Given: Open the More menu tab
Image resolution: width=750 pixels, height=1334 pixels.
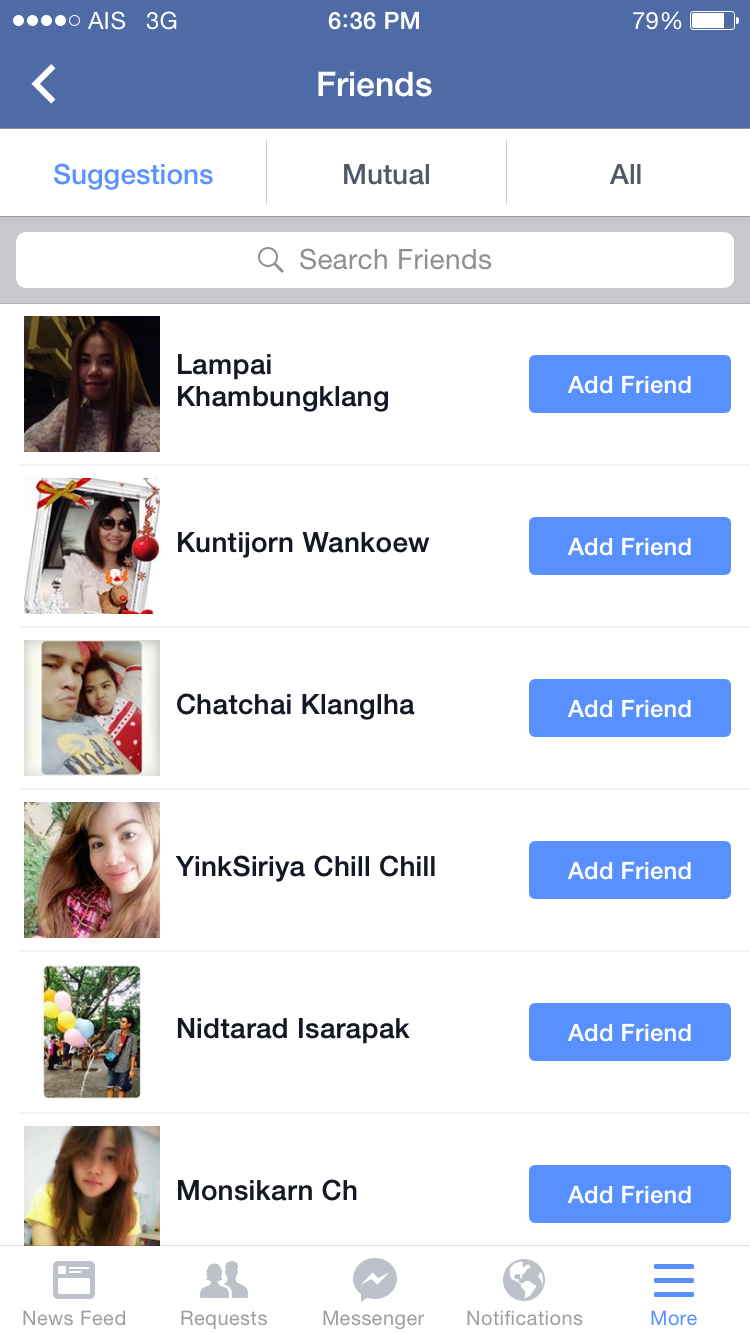Looking at the screenshot, I should [x=674, y=1293].
